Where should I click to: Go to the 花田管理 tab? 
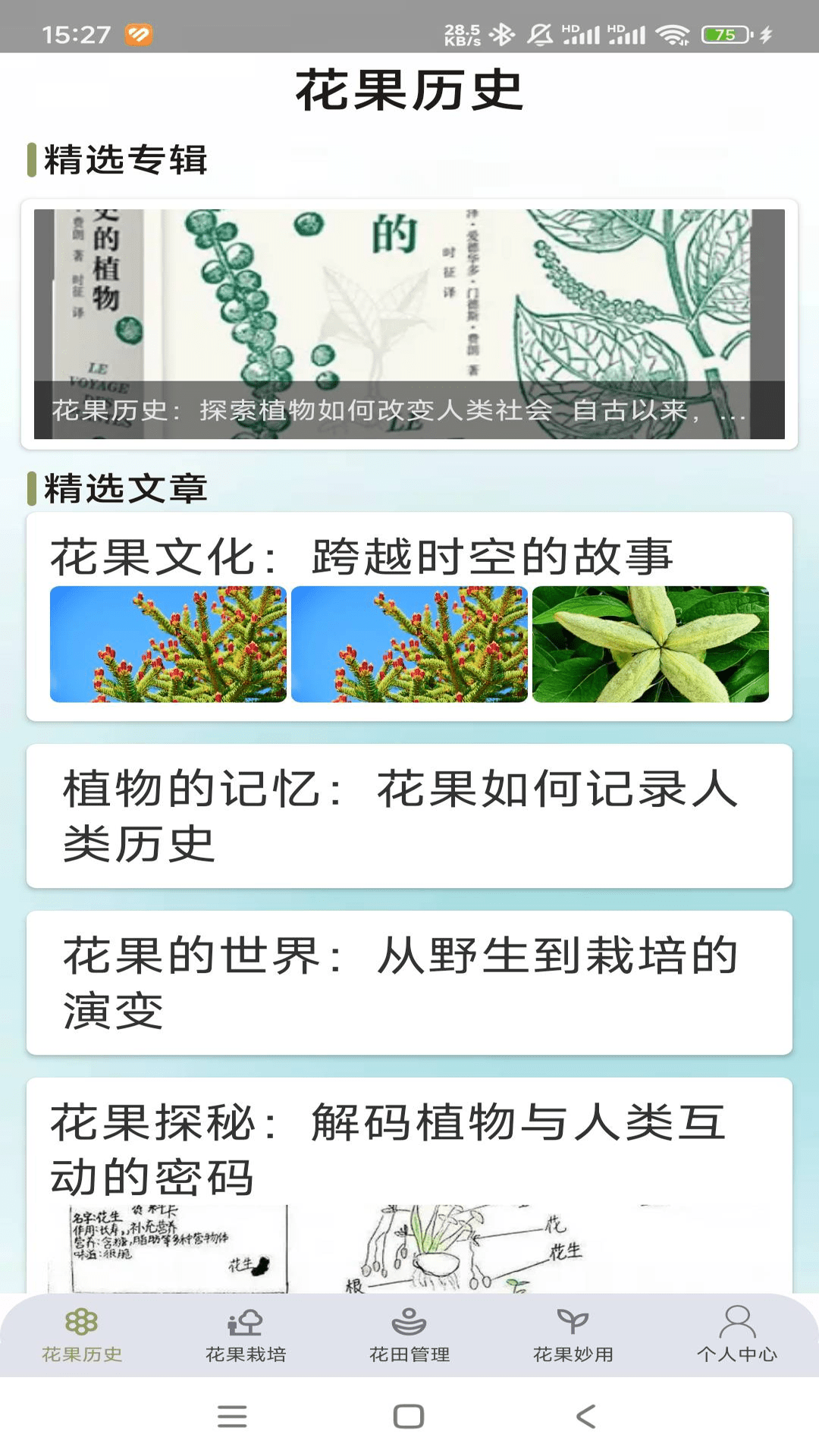[409, 1336]
